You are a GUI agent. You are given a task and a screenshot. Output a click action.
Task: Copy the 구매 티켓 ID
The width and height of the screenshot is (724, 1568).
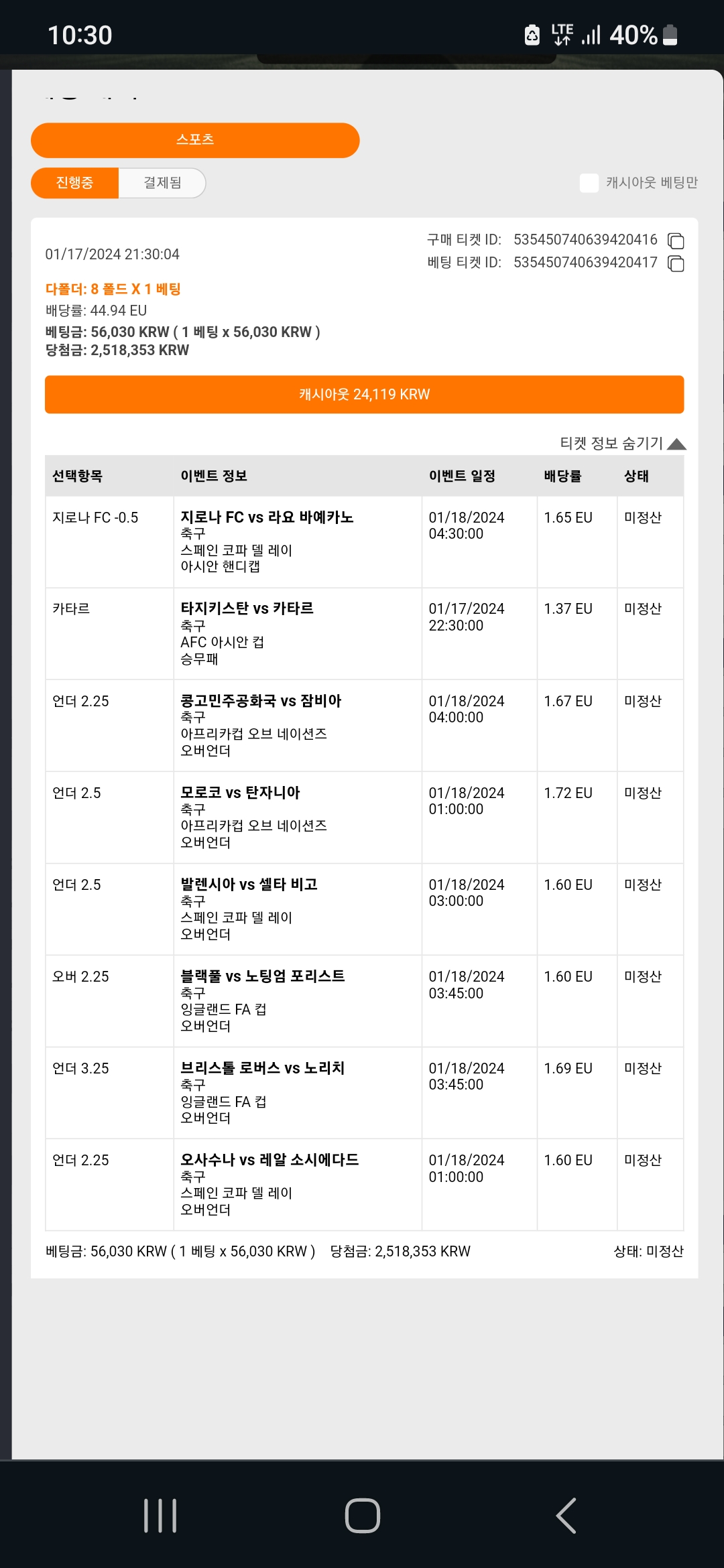[x=676, y=241]
